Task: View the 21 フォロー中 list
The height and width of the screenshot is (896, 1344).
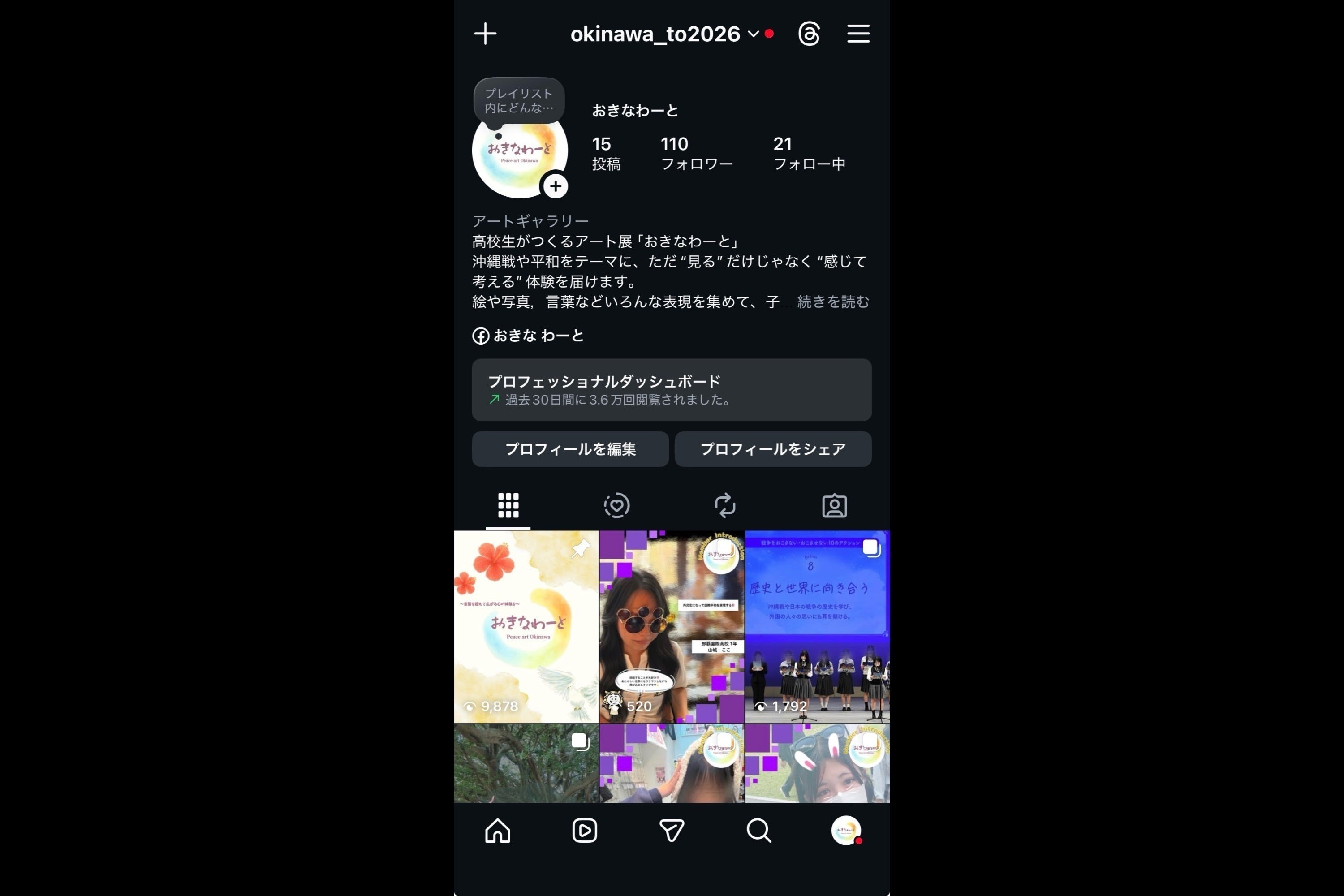Action: click(x=809, y=153)
